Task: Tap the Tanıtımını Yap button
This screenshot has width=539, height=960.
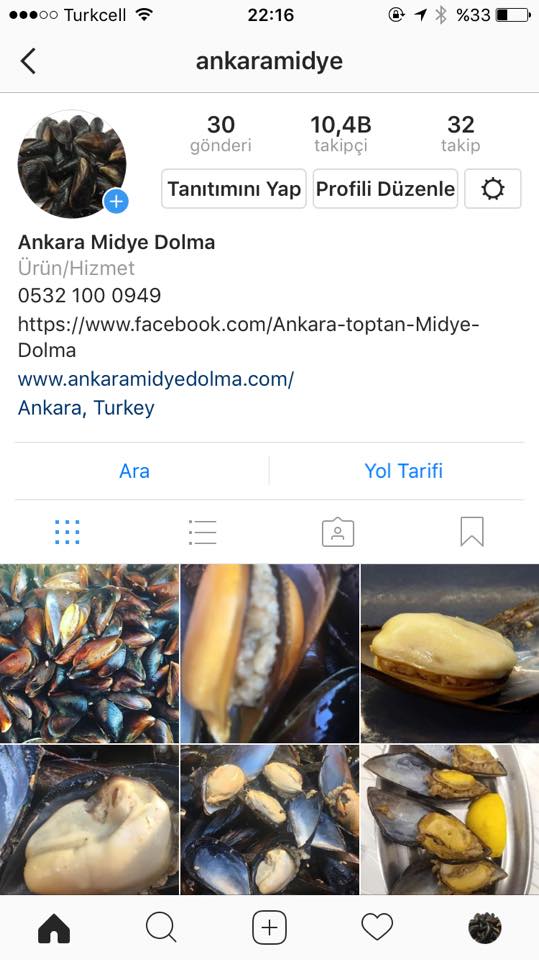Action: pyautogui.click(x=234, y=189)
